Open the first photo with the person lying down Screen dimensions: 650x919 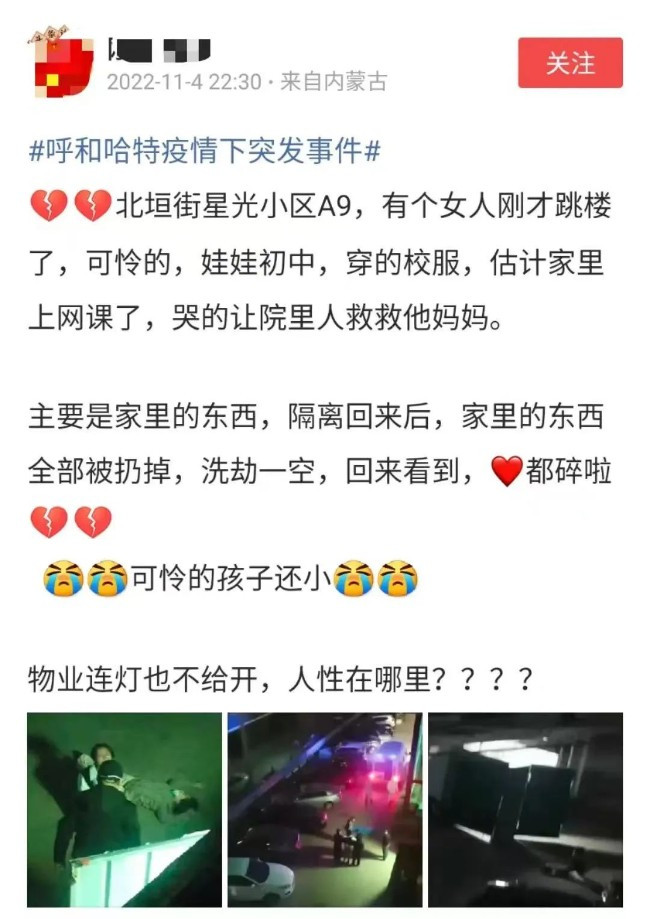123,808
